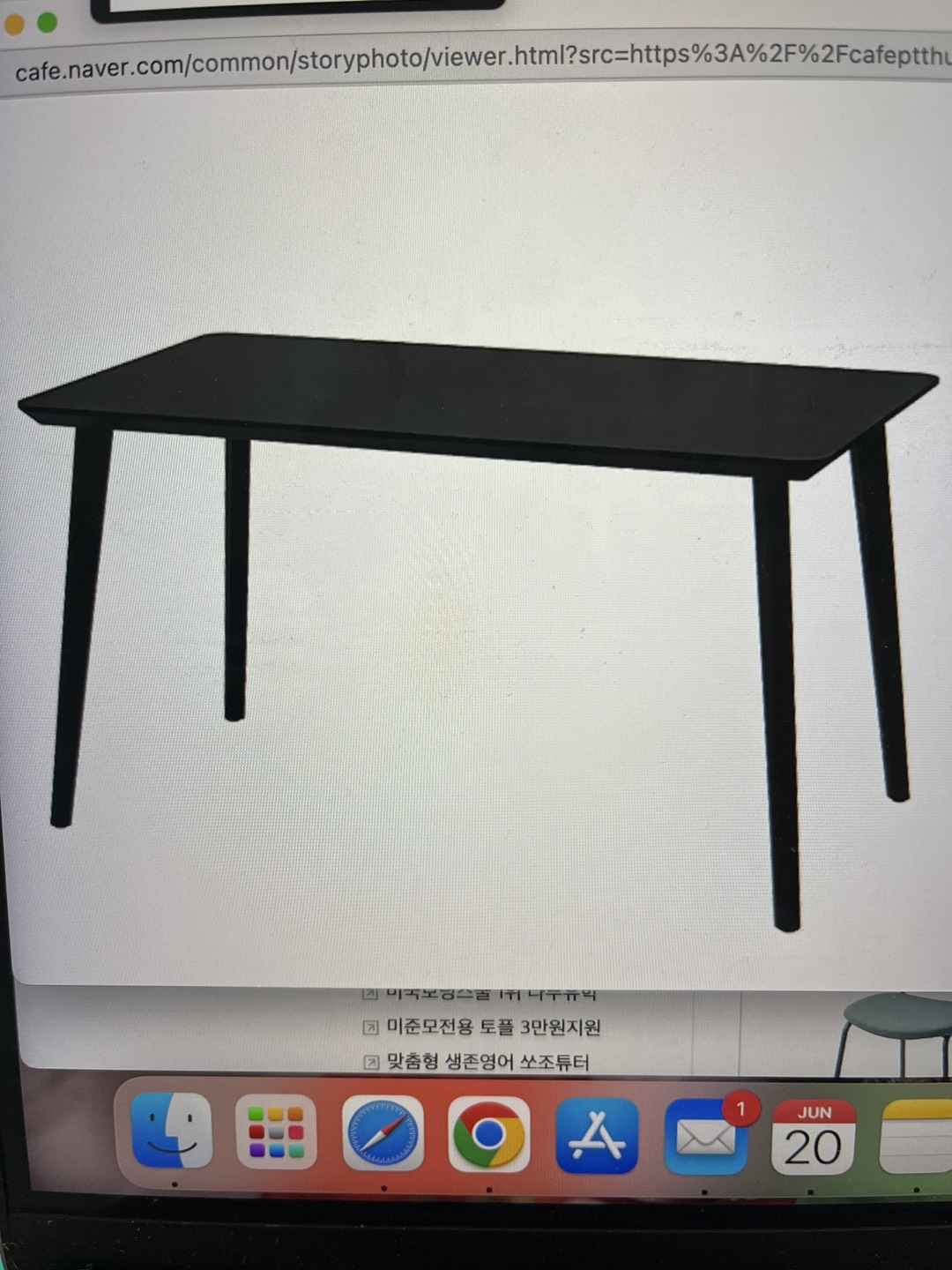Open the 맞춤형 생존영어 쏘조튜터 link

pyautogui.click(x=487, y=1063)
